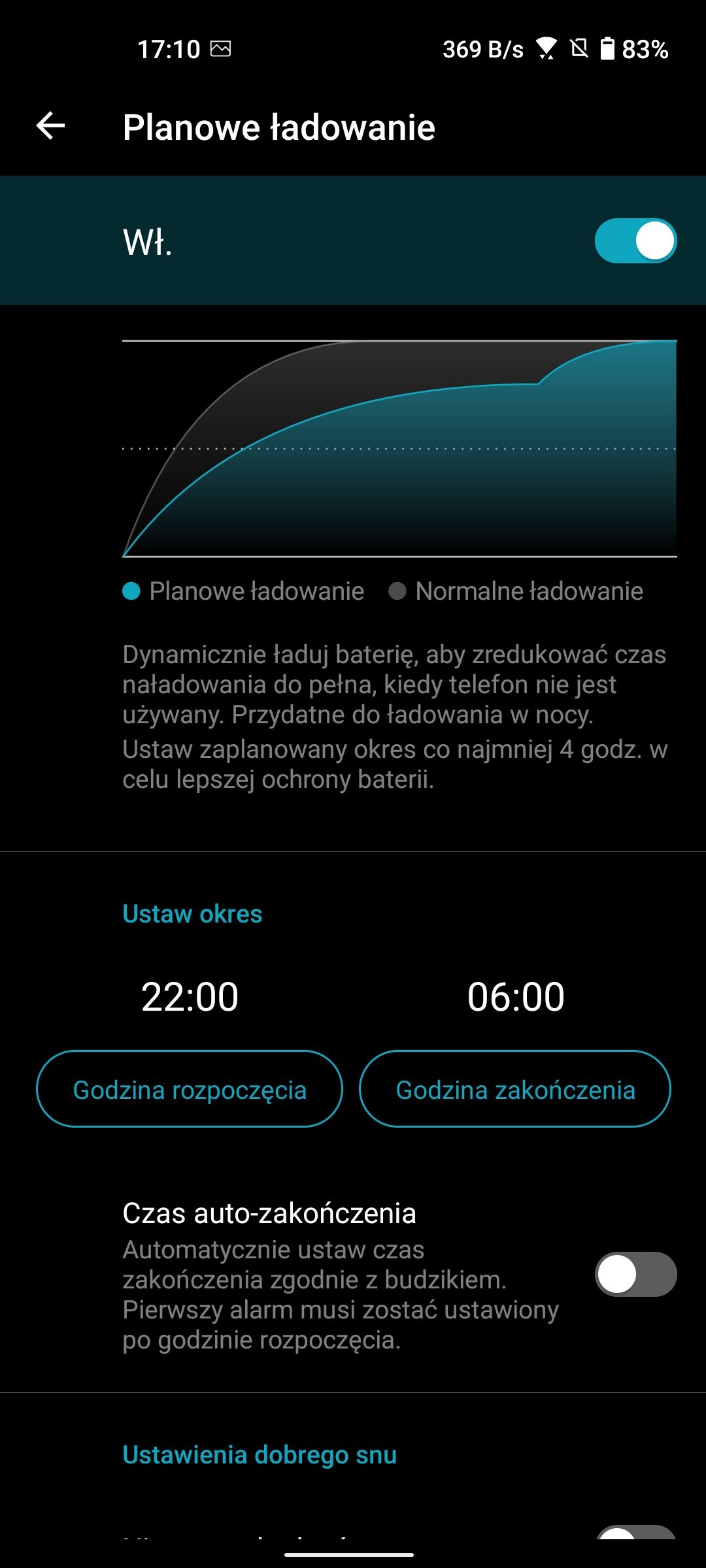Set the start time with Godzina rozpoczęcia
The height and width of the screenshot is (1568, 706).
pyautogui.click(x=190, y=1089)
